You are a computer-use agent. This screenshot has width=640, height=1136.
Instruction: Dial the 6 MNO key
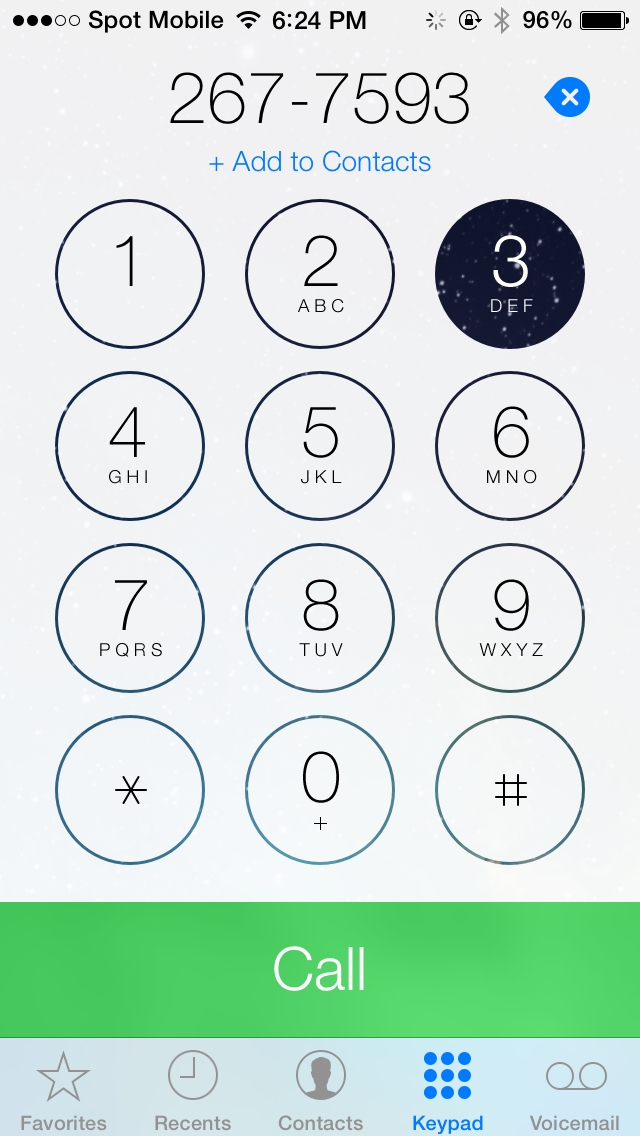[510, 446]
